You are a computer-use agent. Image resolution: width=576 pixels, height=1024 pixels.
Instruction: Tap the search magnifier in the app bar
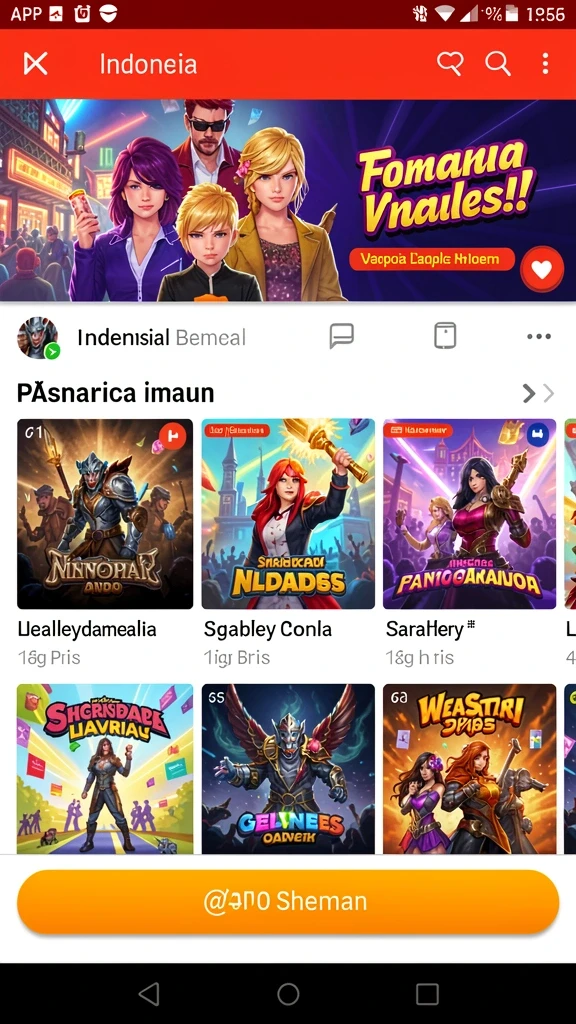[x=498, y=64]
